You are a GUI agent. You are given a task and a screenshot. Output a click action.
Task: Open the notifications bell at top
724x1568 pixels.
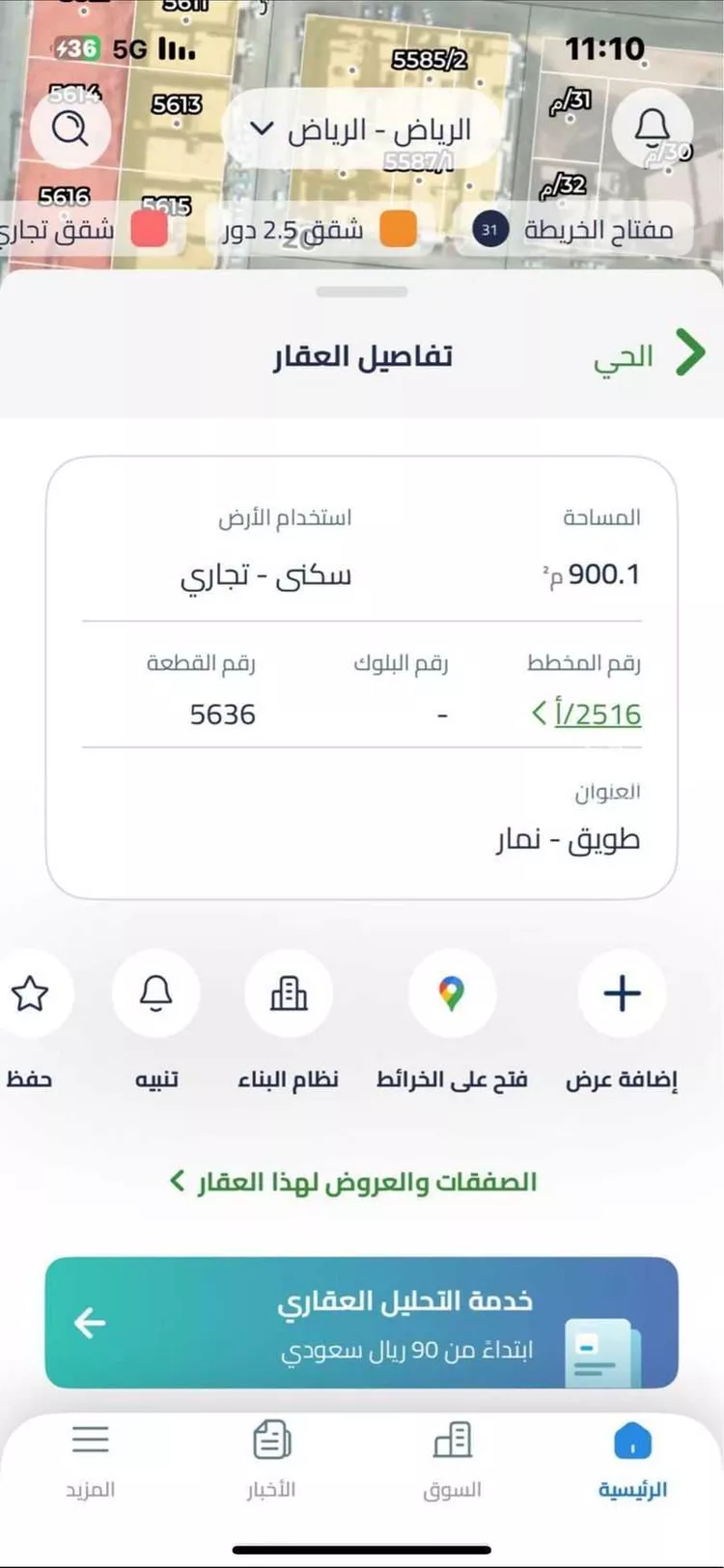pos(653,128)
